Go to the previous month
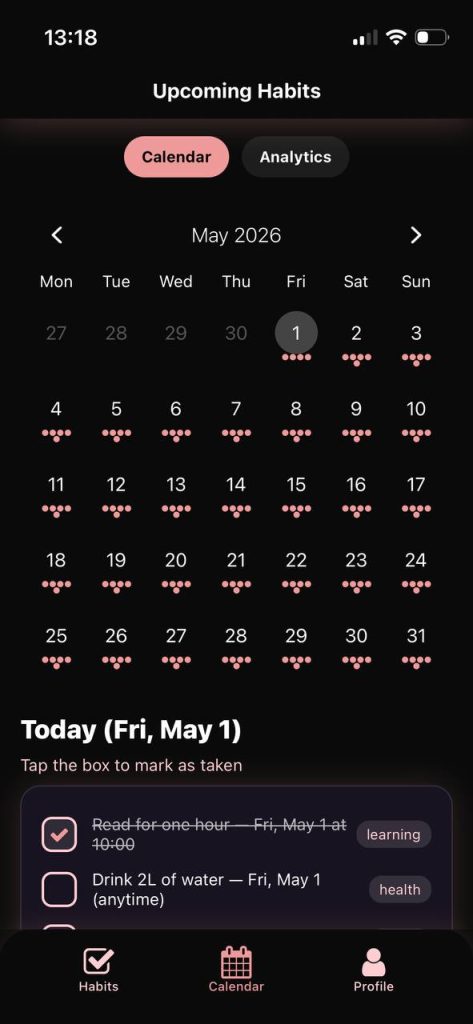This screenshot has height=1024, width=473. [57, 235]
